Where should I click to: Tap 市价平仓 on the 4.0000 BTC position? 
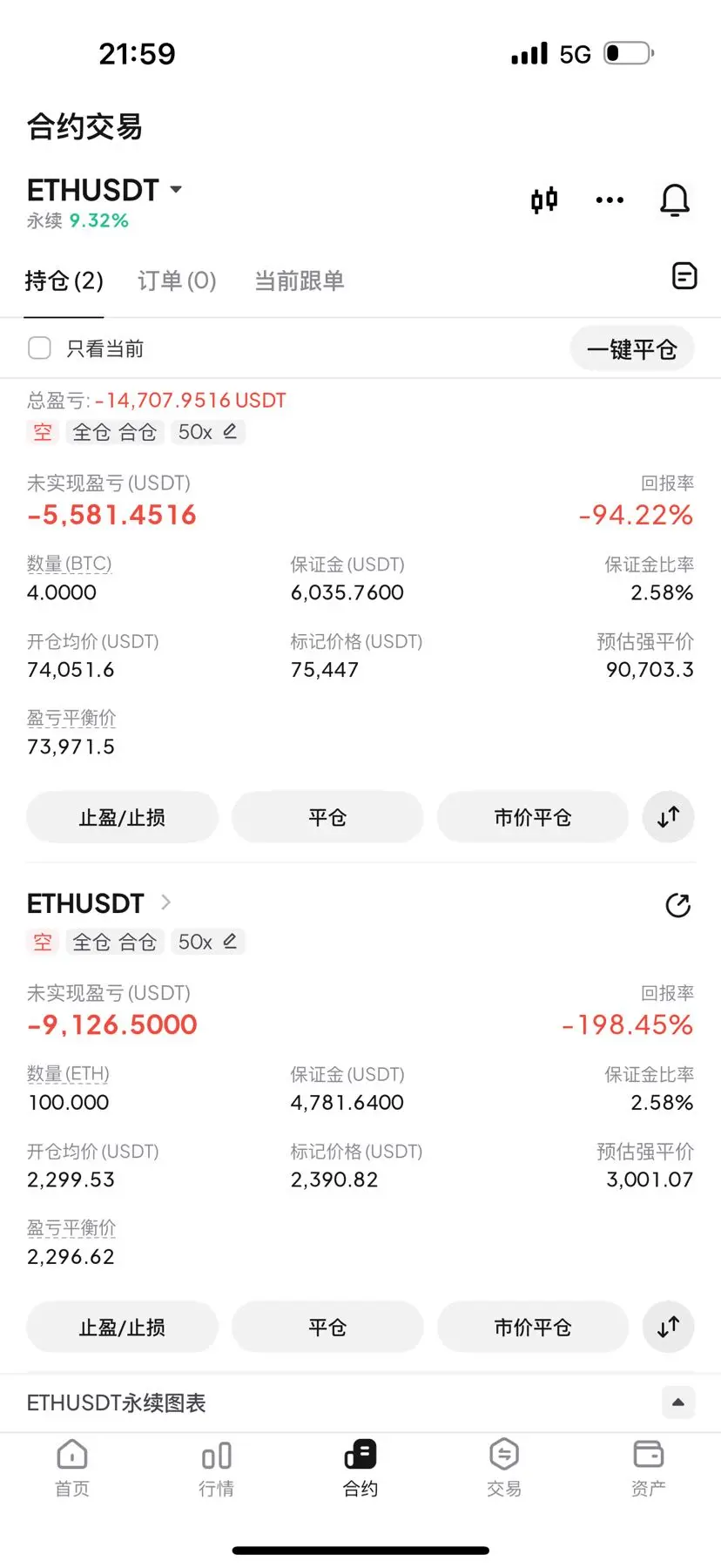pos(532,817)
